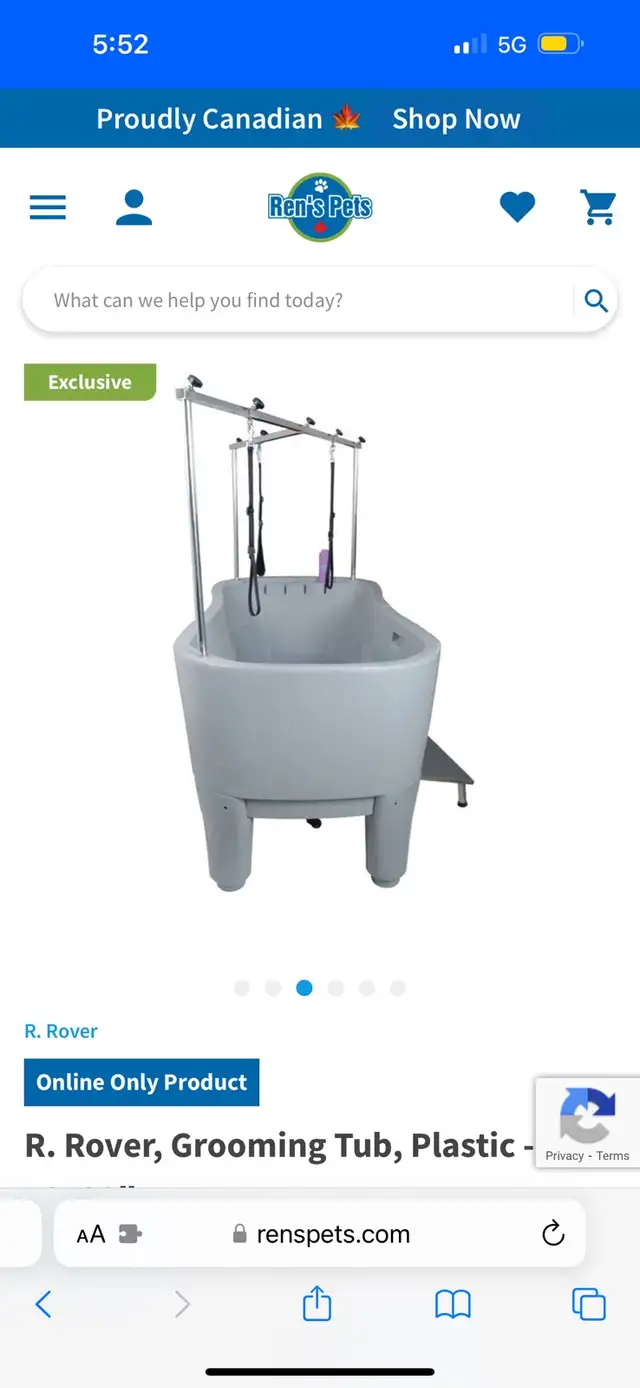Image resolution: width=640 pixels, height=1388 pixels.
Task: Tap the renspets.com address bar
Action: coord(320,1234)
